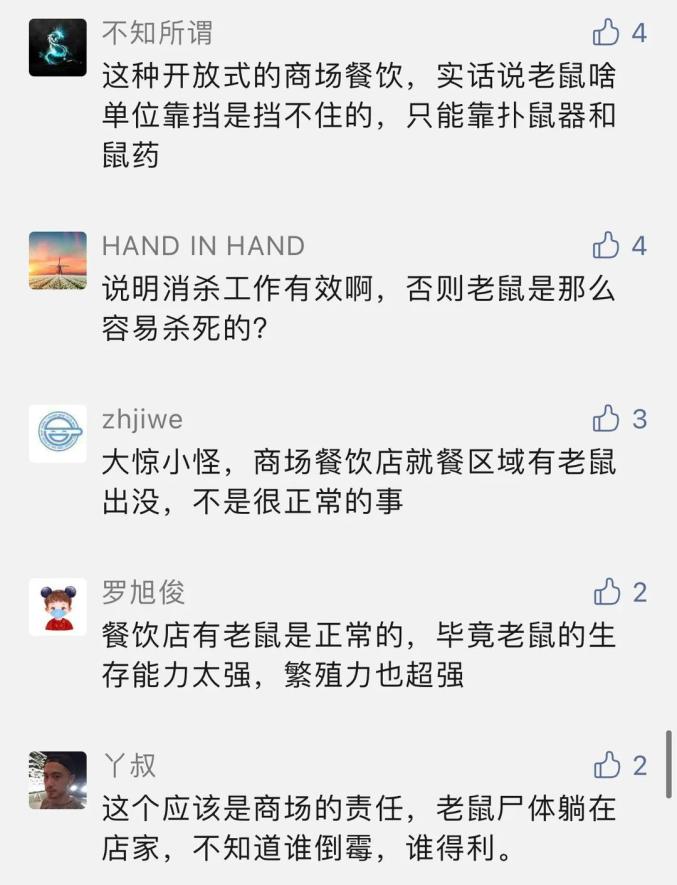The height and width of the screenshot is (885, 677).
Task: Open 罗旭俊's profile avatar
Action: [57, 607]
